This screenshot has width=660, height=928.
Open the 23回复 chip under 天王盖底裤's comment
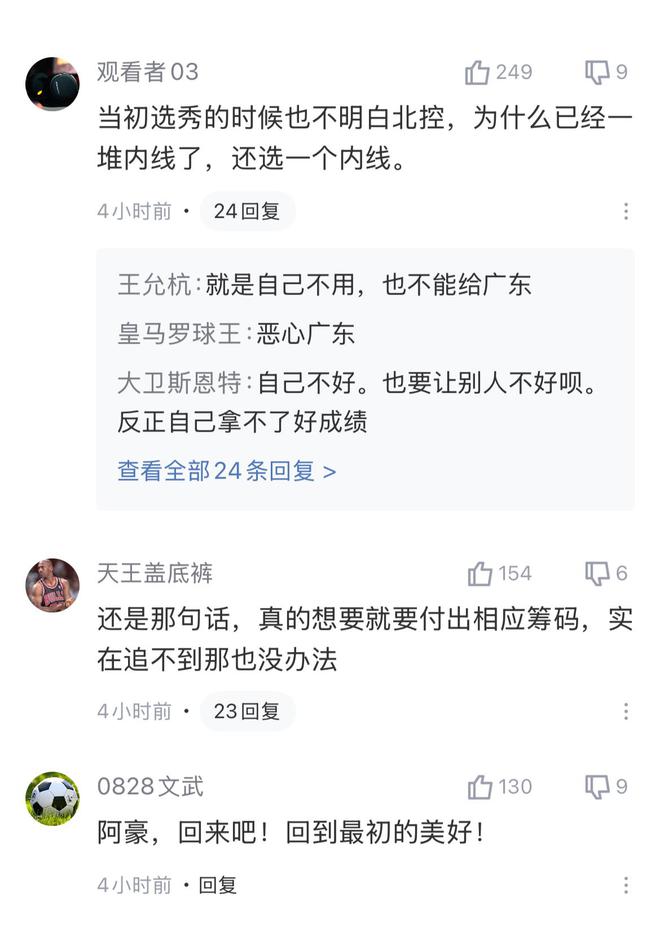click(x=247, y=711)
